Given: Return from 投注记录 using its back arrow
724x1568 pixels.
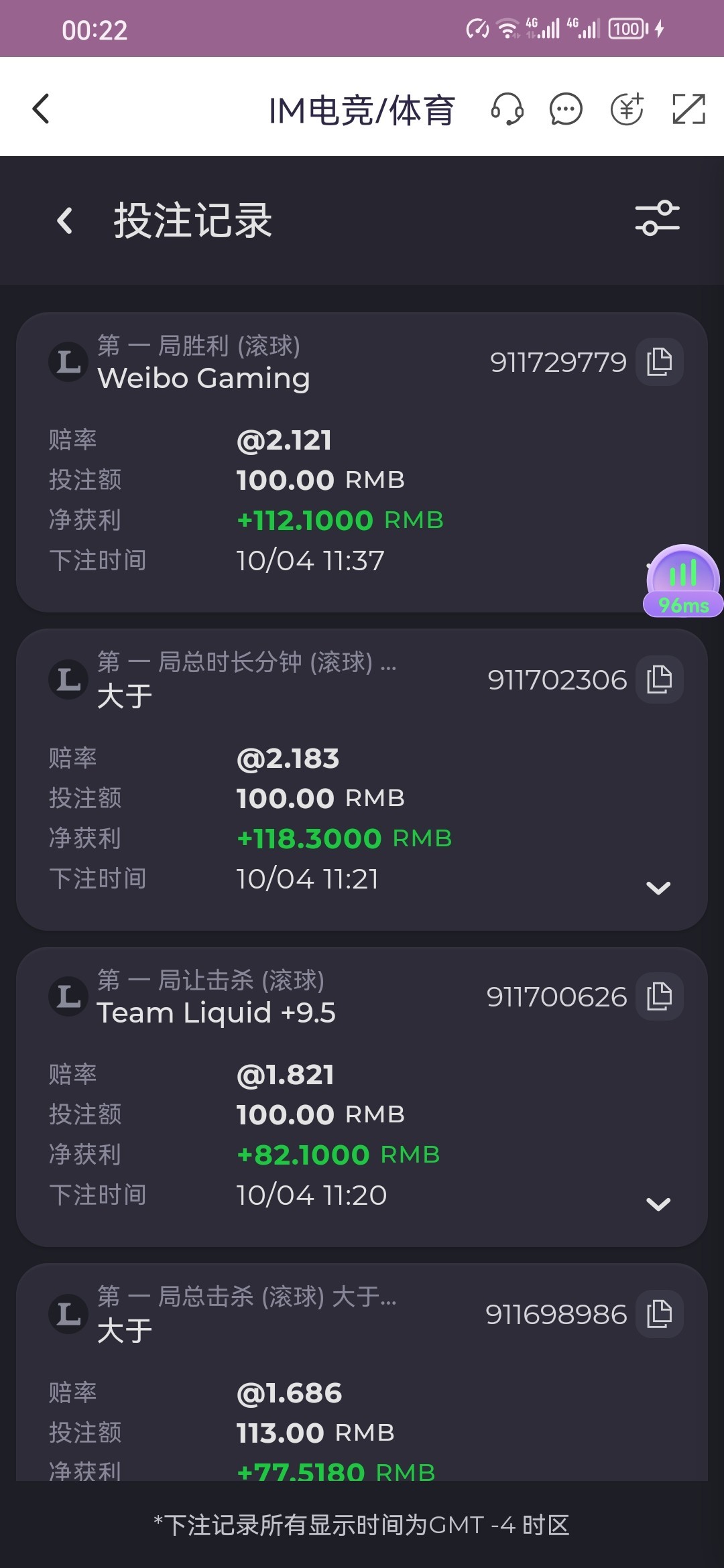Looking at the screenshot, I should (x=65, y=220).
